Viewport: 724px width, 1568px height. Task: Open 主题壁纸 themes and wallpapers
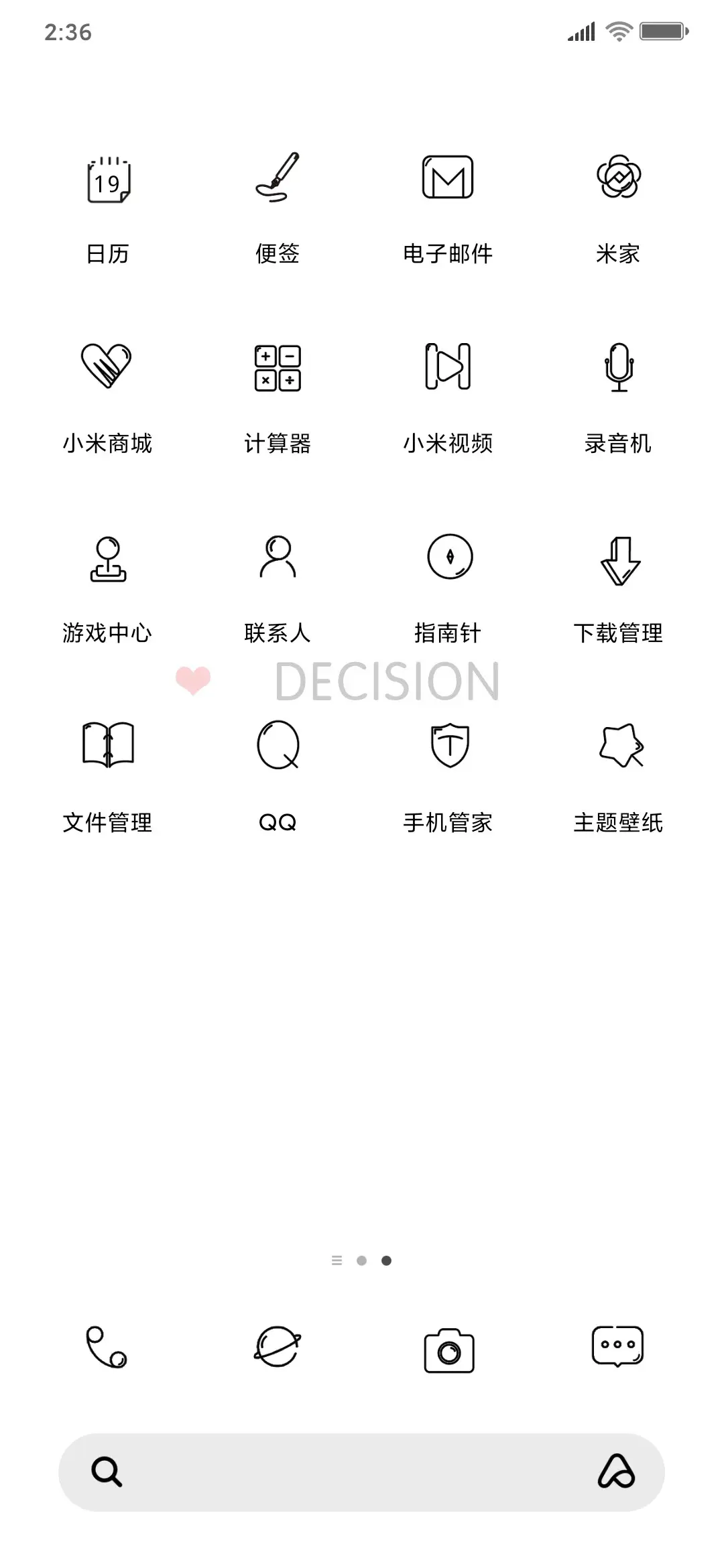coord(618,746)
